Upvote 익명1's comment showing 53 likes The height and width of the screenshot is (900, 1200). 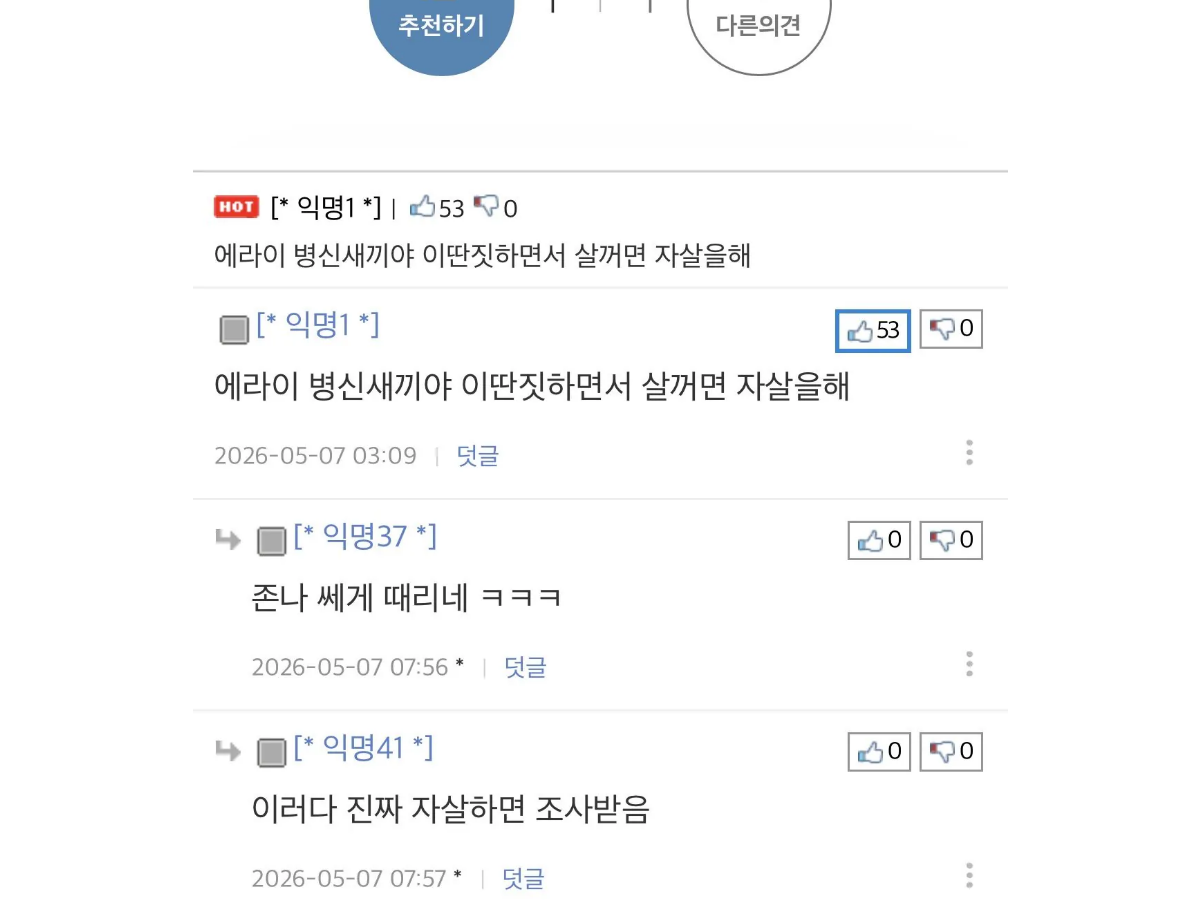coord(873,330)
